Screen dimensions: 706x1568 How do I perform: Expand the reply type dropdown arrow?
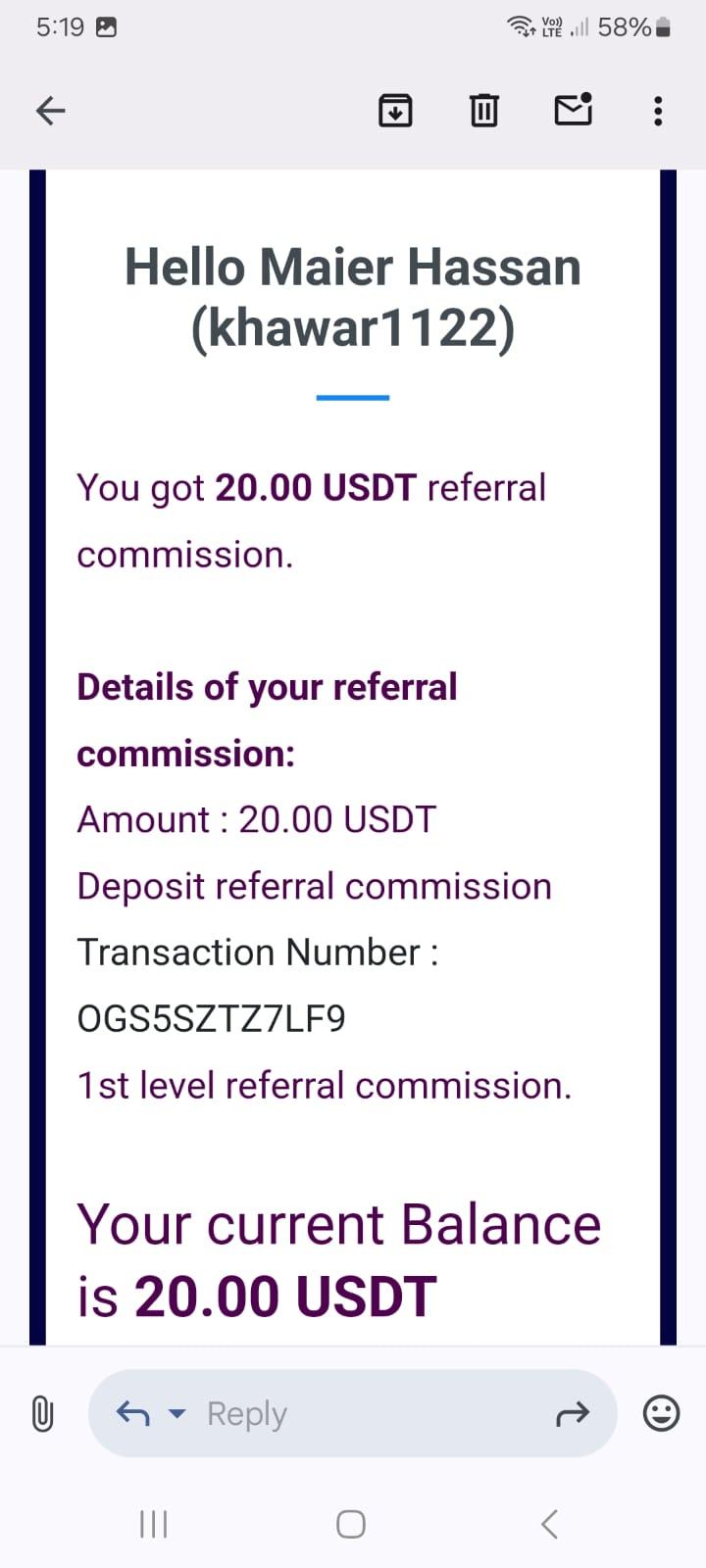coord(177,1413)
